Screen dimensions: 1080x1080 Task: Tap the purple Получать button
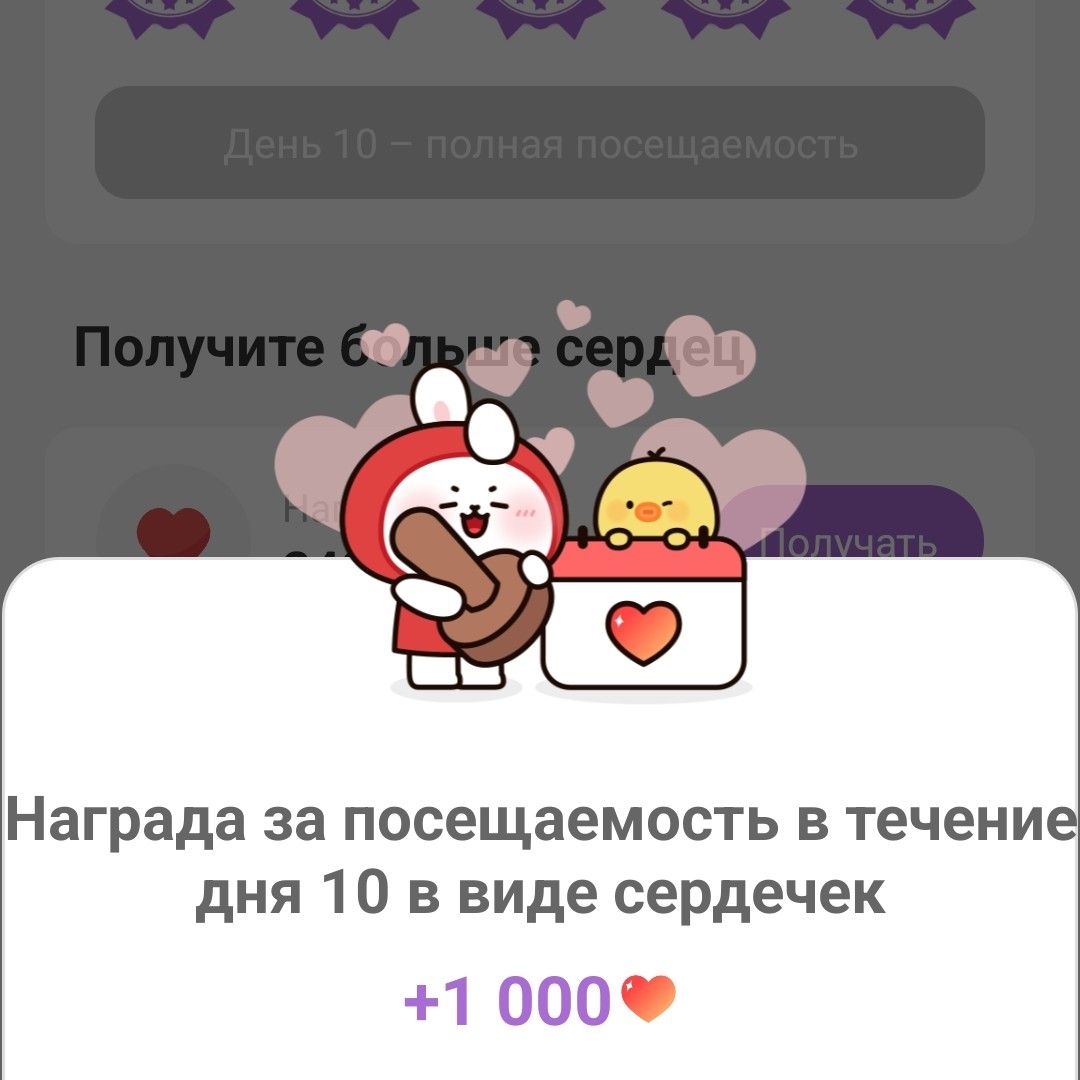pos(880,528)
